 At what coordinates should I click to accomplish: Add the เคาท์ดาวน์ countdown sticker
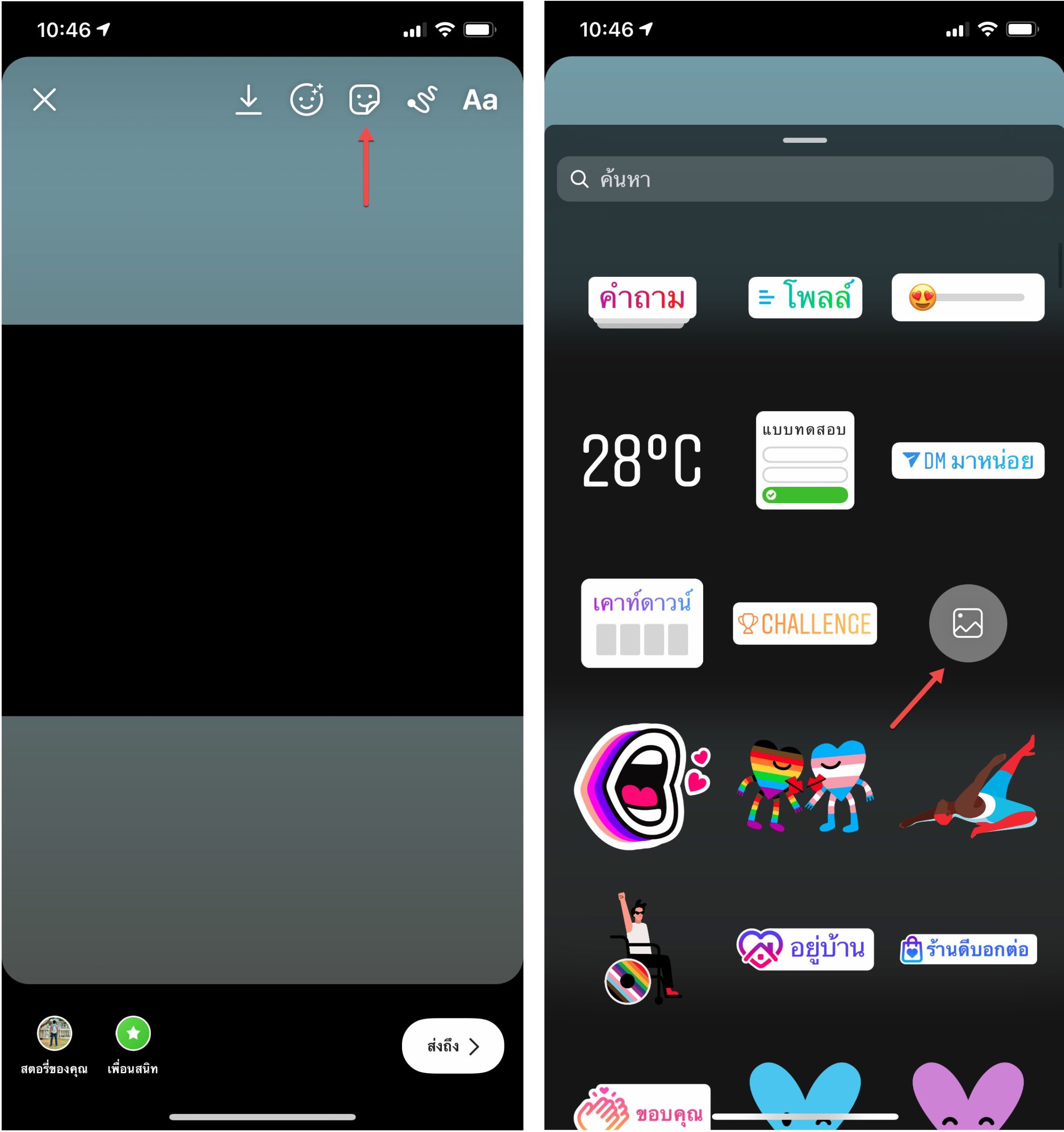642,623
